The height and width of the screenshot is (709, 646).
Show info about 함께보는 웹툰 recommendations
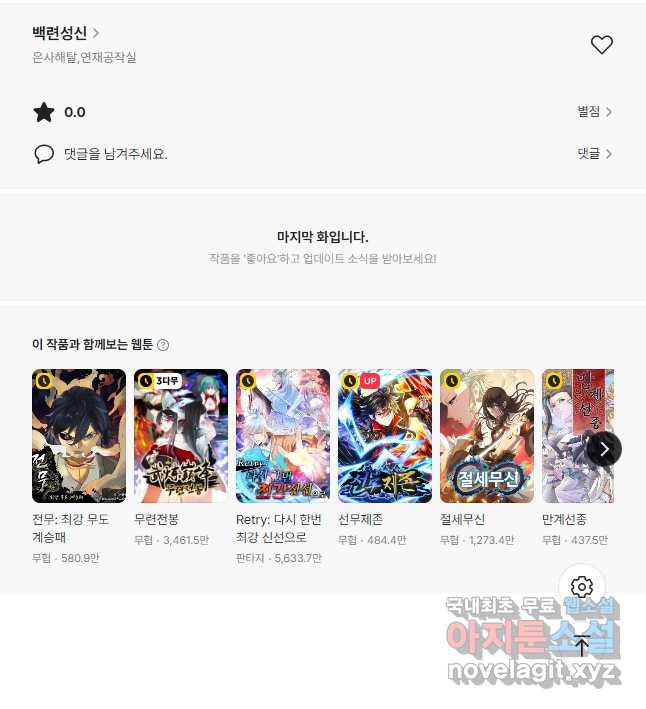click(163, 345)
